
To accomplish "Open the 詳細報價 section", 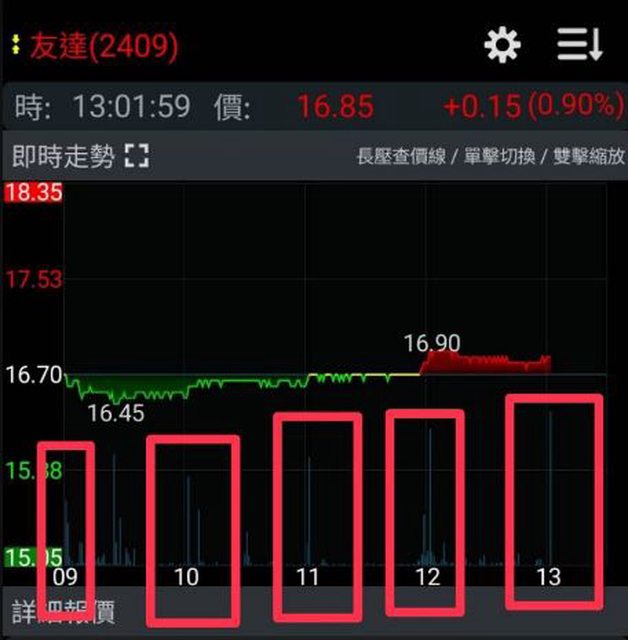I will coord(62,612).
